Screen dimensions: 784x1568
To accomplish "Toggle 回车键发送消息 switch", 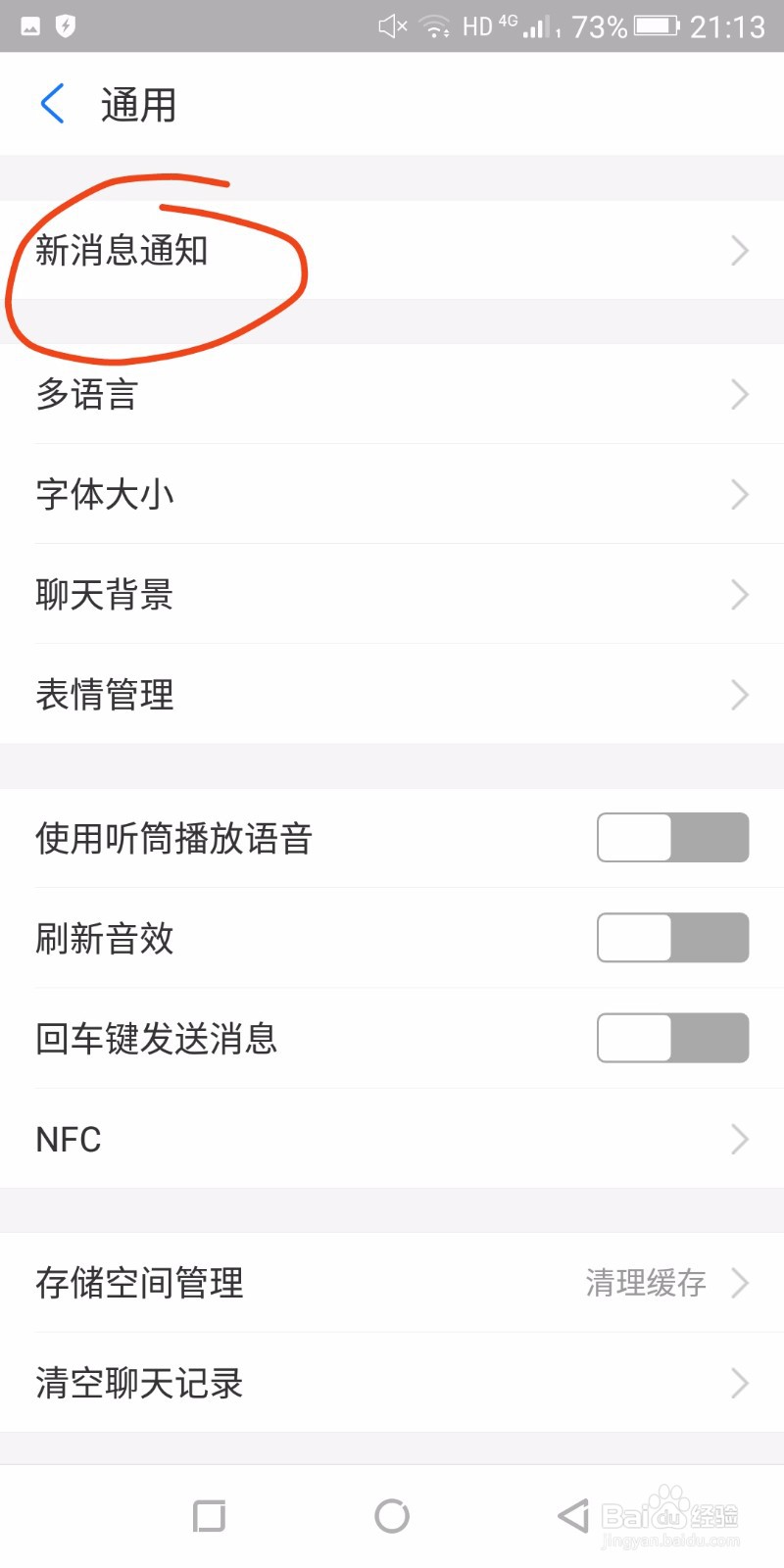I will 673,1038.
